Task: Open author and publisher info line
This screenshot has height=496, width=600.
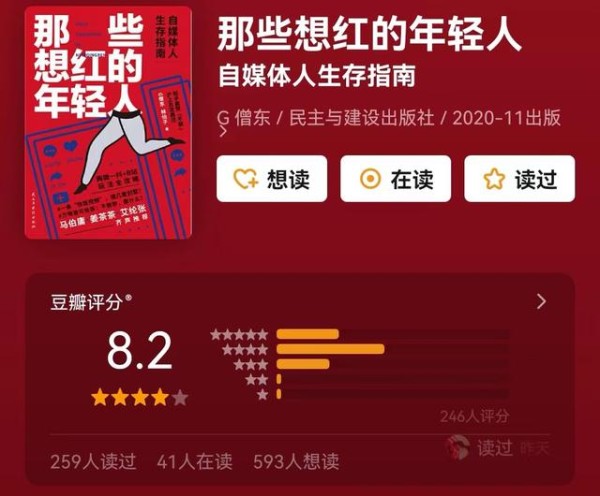Action: tap(388, 119)
